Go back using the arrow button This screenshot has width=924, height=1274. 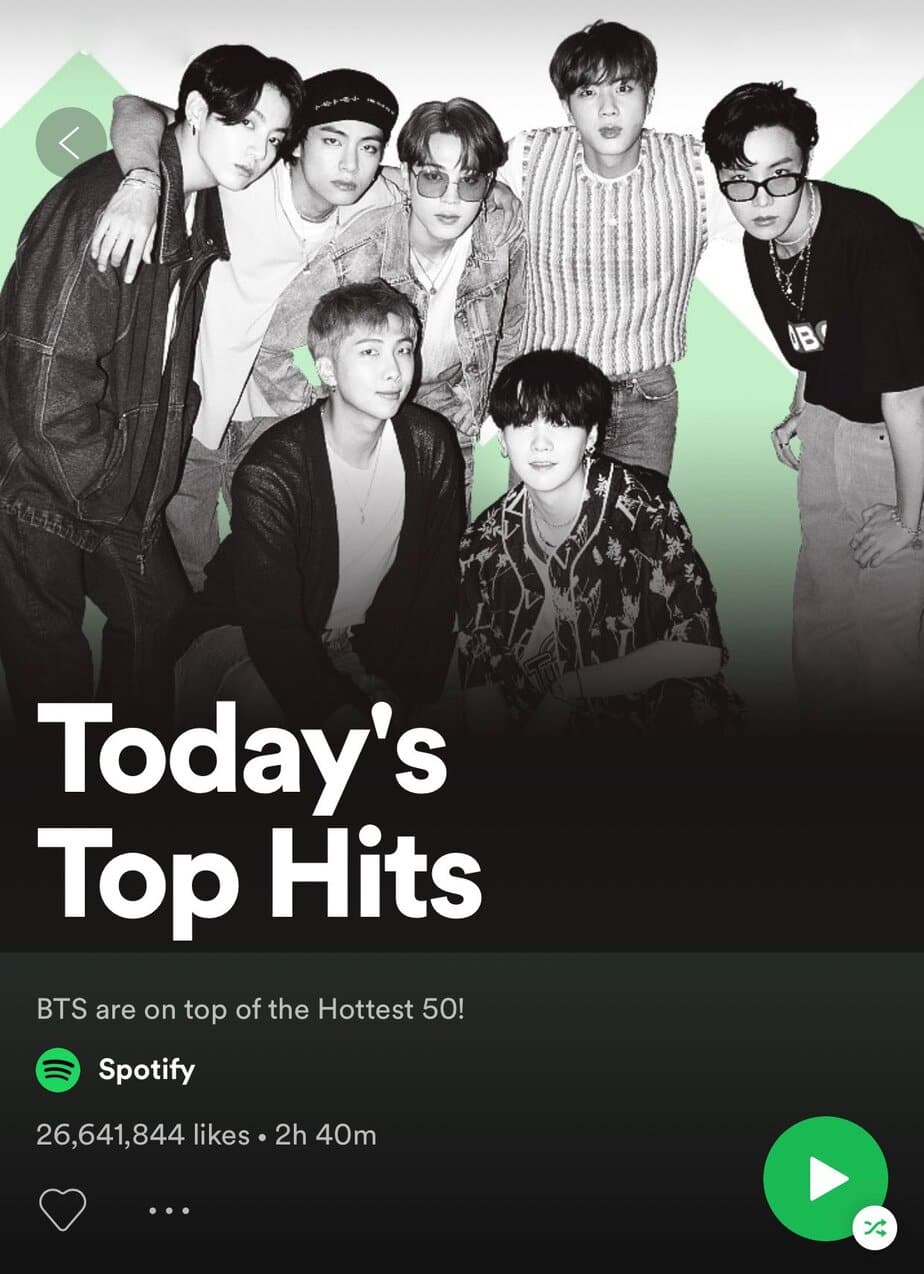(x=70, y=143)
